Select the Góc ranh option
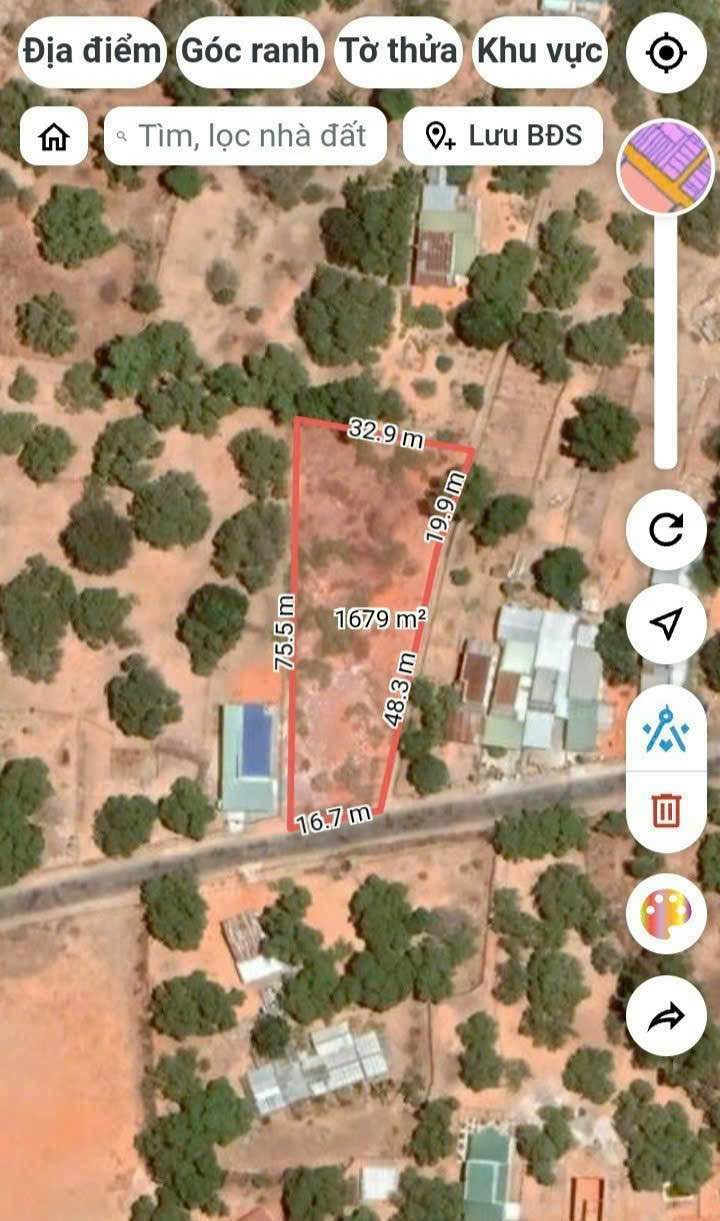Screen dimensions: 720x1221 pyautogui.click(x=252, y=52)
